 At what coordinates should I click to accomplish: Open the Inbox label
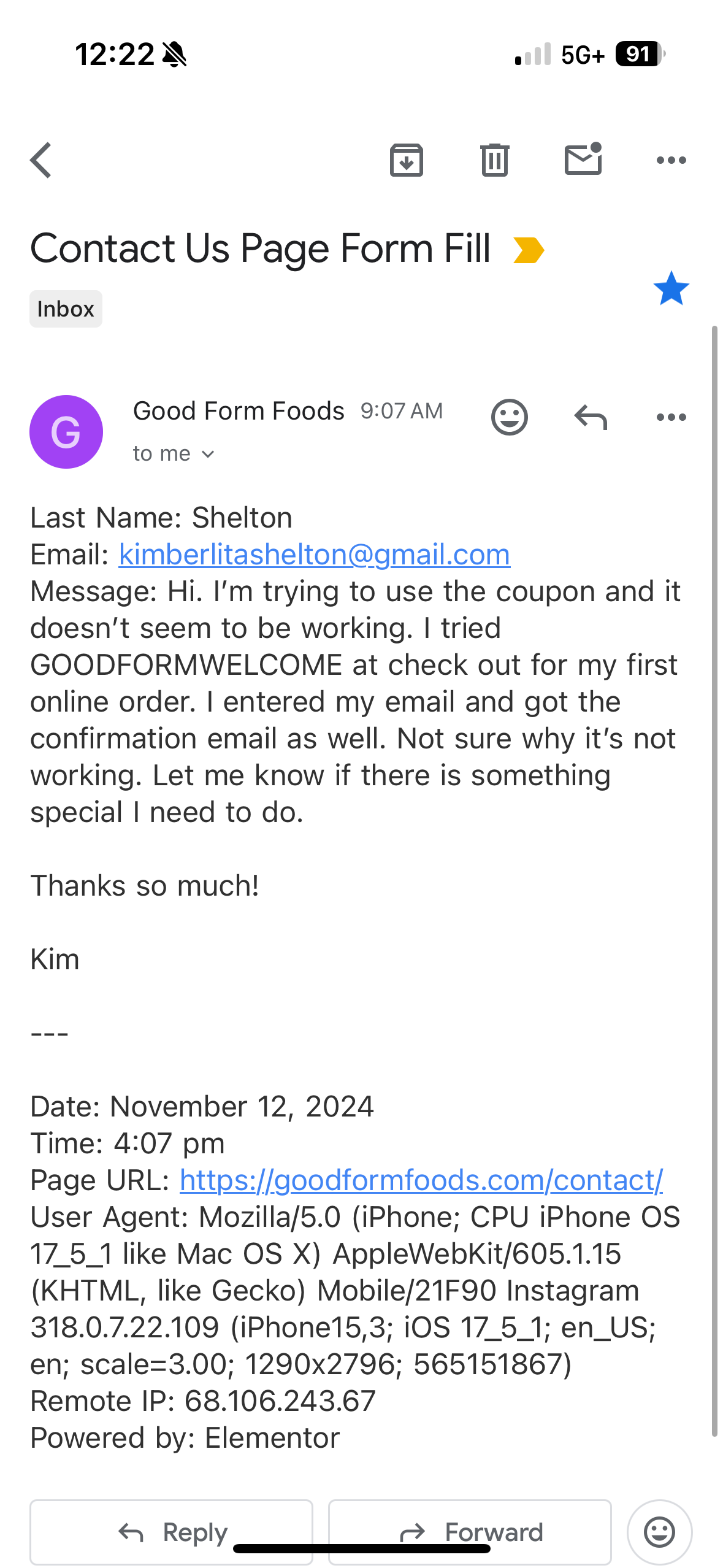[x=66, y=309]
